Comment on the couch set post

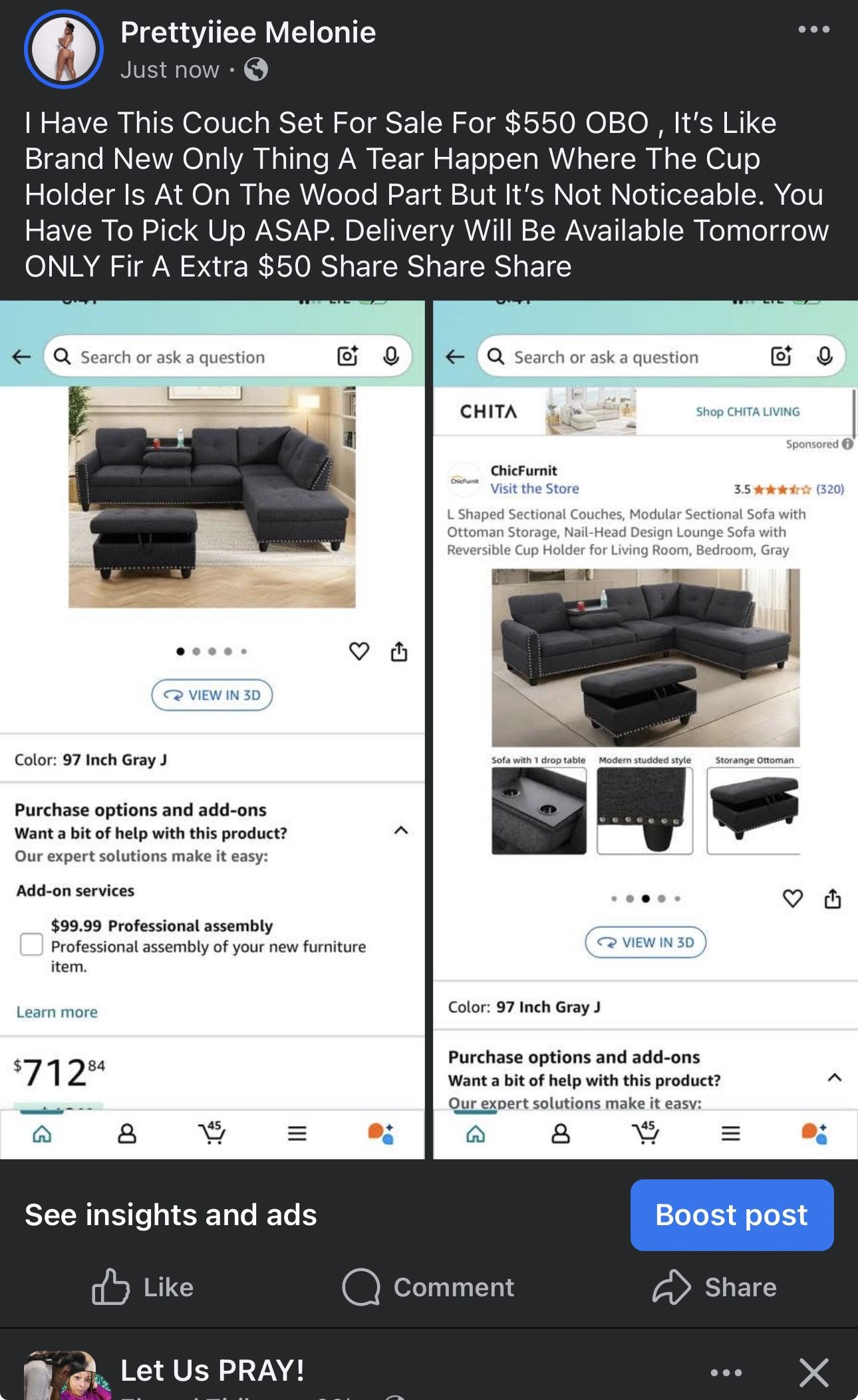(428, 1288)
